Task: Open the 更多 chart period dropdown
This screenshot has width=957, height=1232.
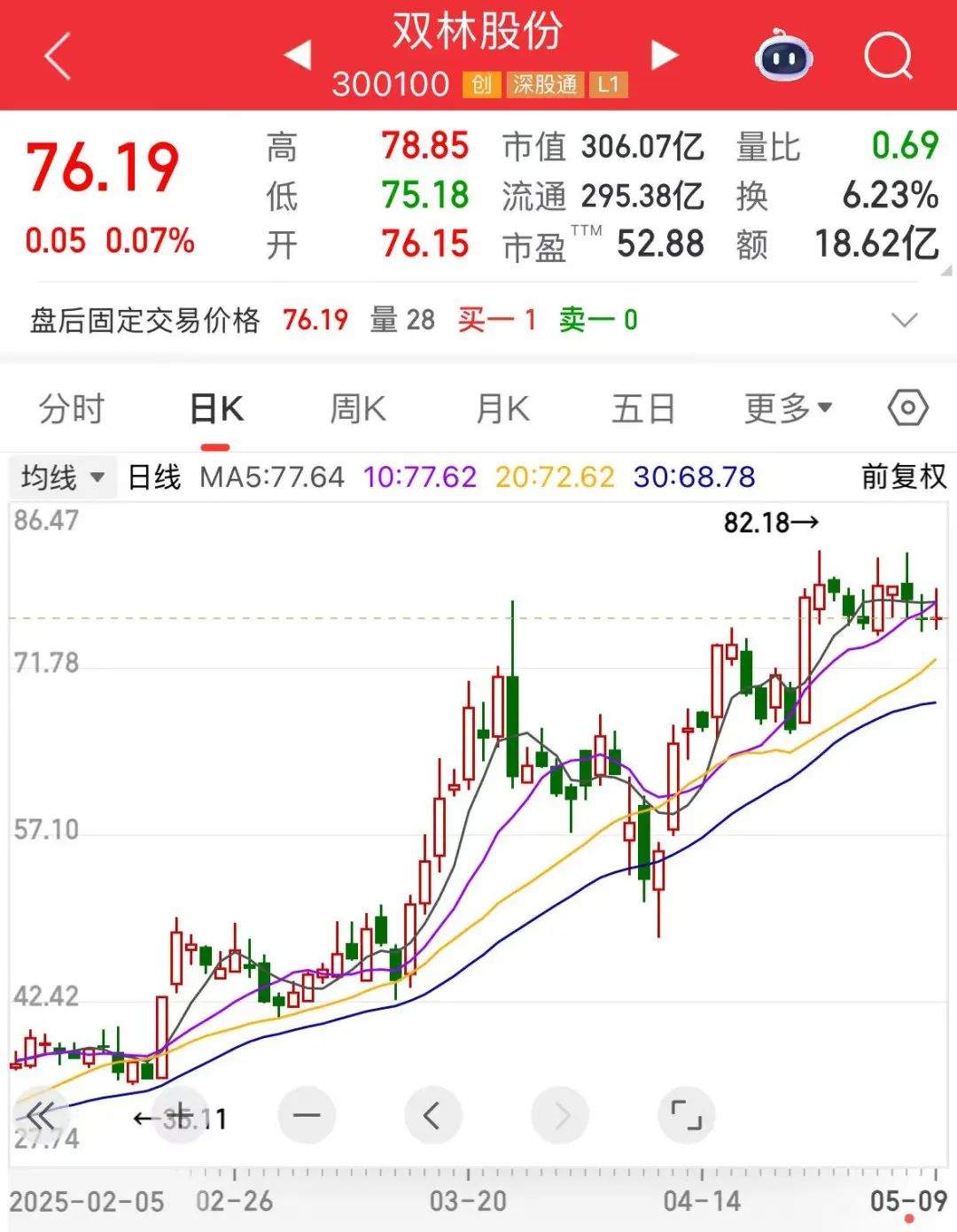Action: point(788,408)
